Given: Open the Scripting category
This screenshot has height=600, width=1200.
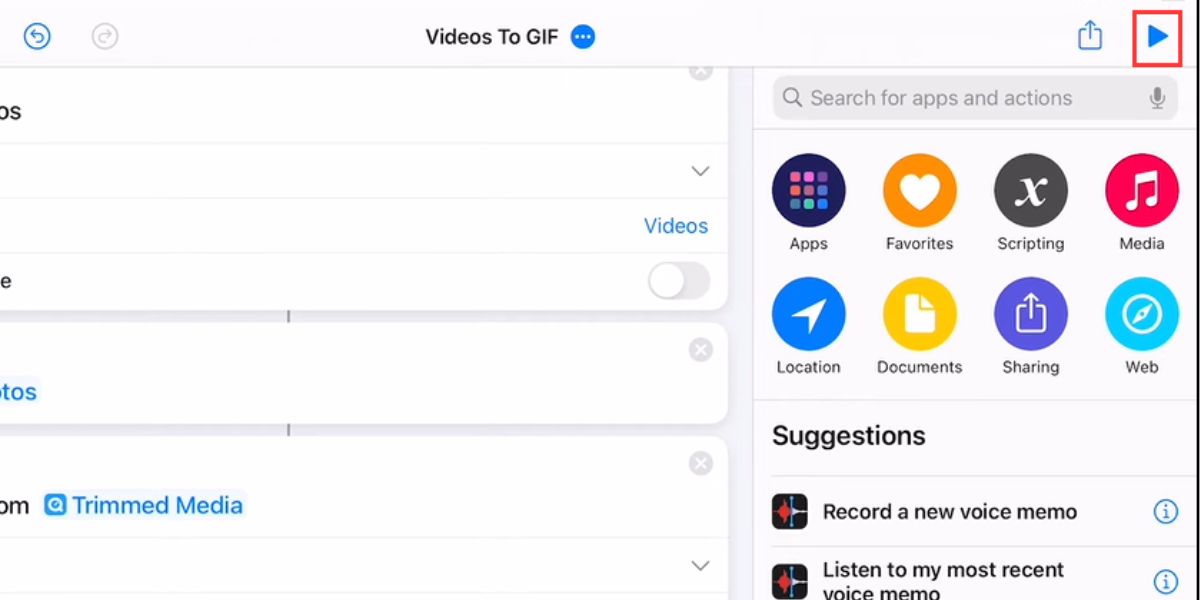Looking at the screenshot, I should (x=1030, y=191).
